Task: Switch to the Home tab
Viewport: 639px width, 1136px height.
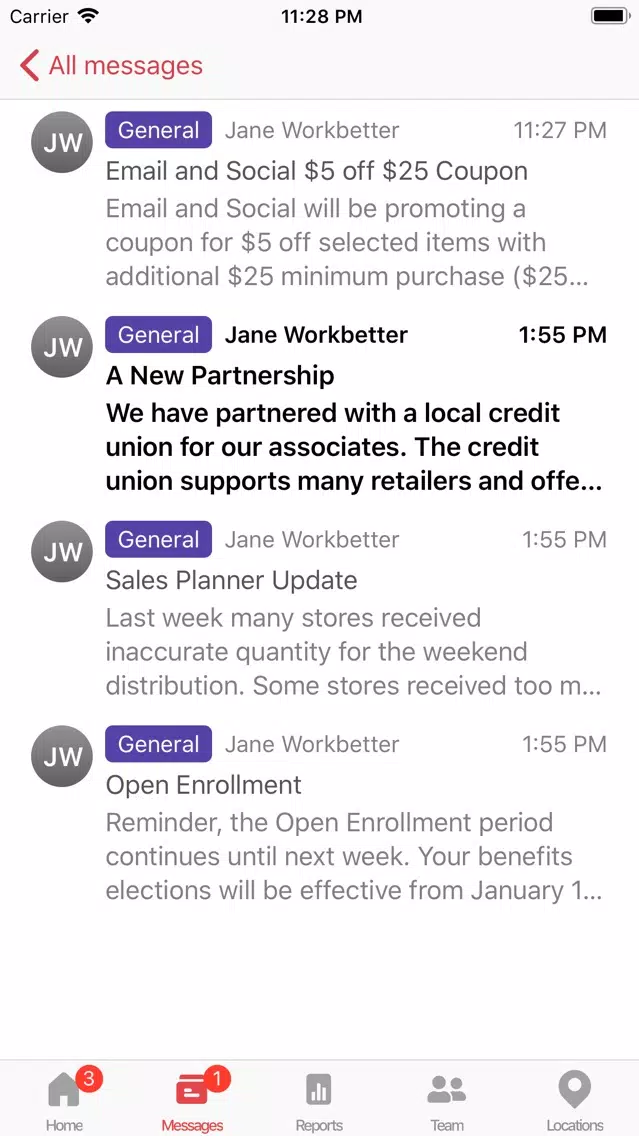Action: pyautogui.click(x=64, y=1098)
